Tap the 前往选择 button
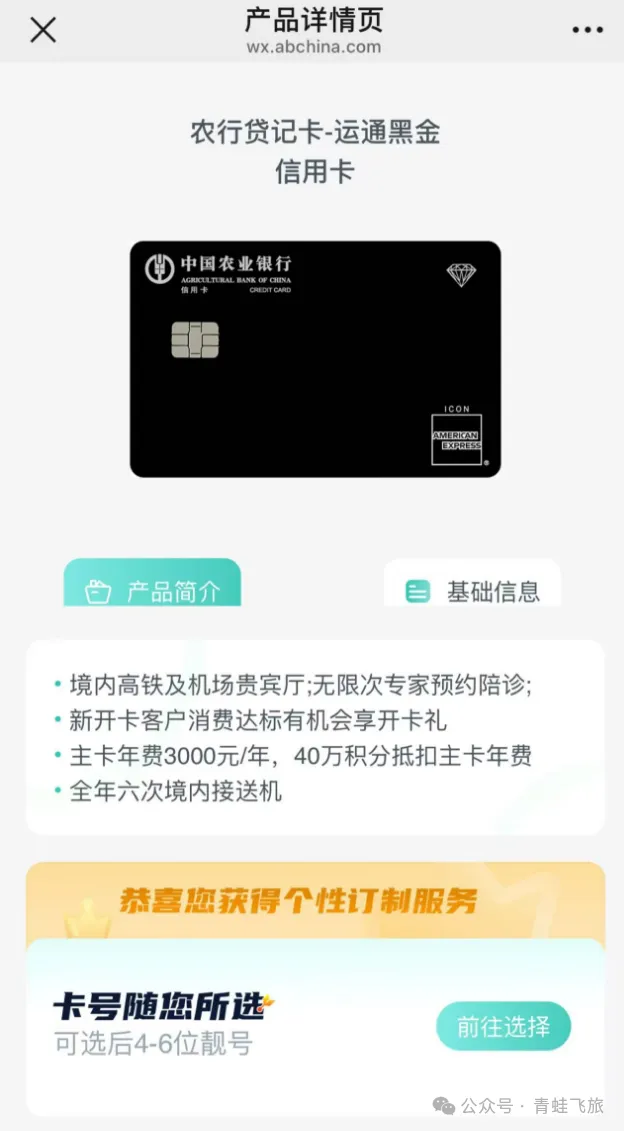This screenshot has width=624, height=1131. coord(503,1025)
